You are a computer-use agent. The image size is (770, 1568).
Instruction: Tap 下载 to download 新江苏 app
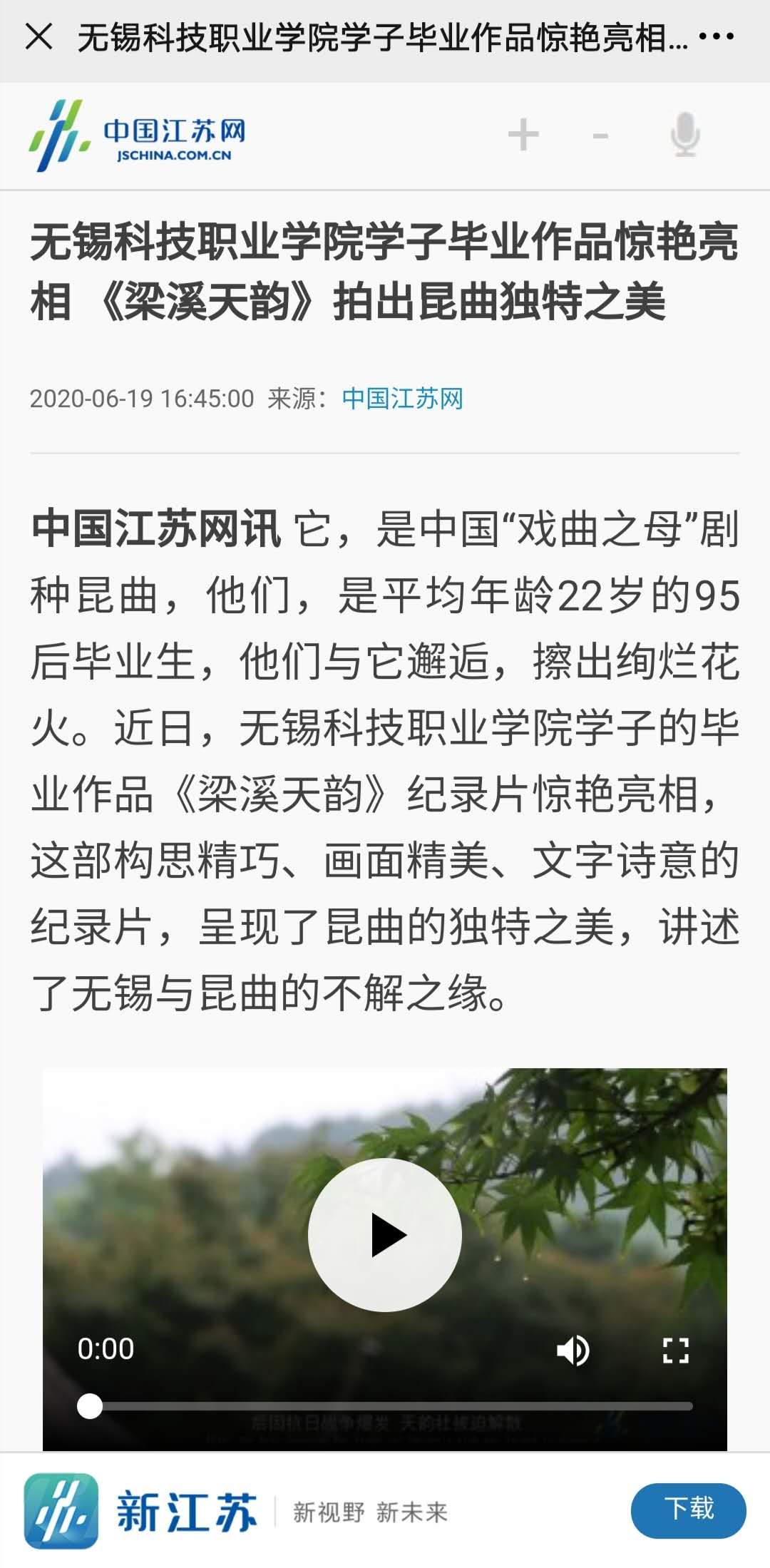688,1510
